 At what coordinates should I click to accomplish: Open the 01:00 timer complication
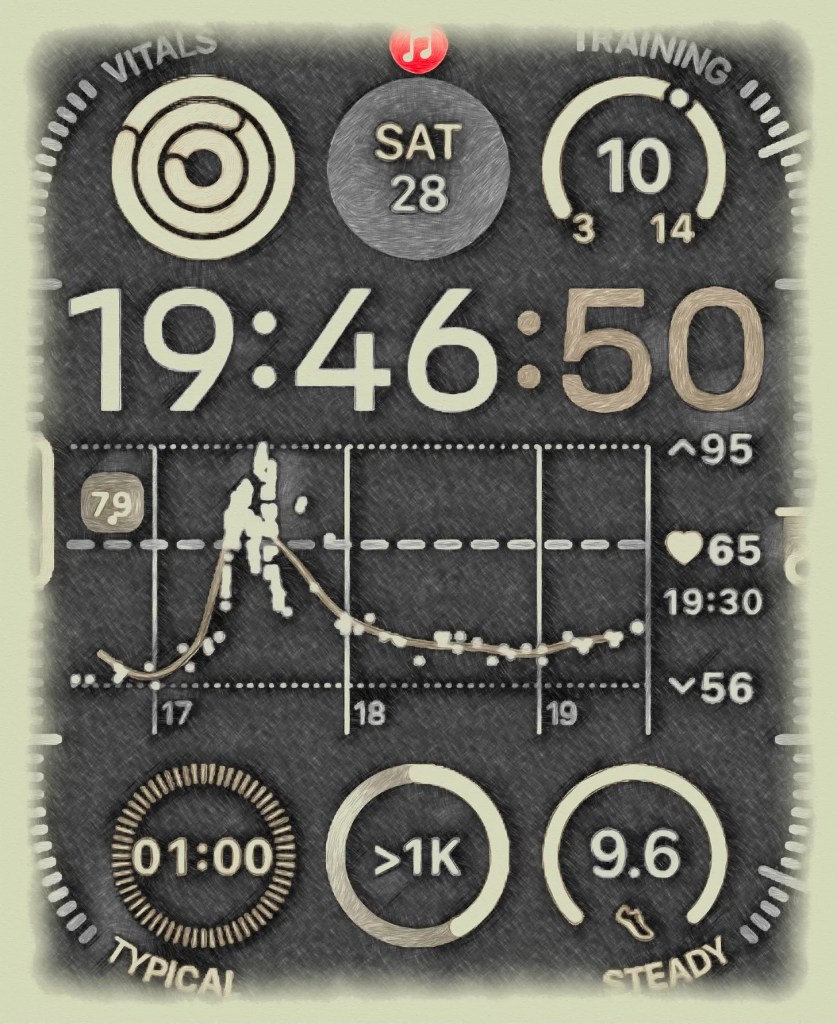pyautogui.click(x=203, y=856)
